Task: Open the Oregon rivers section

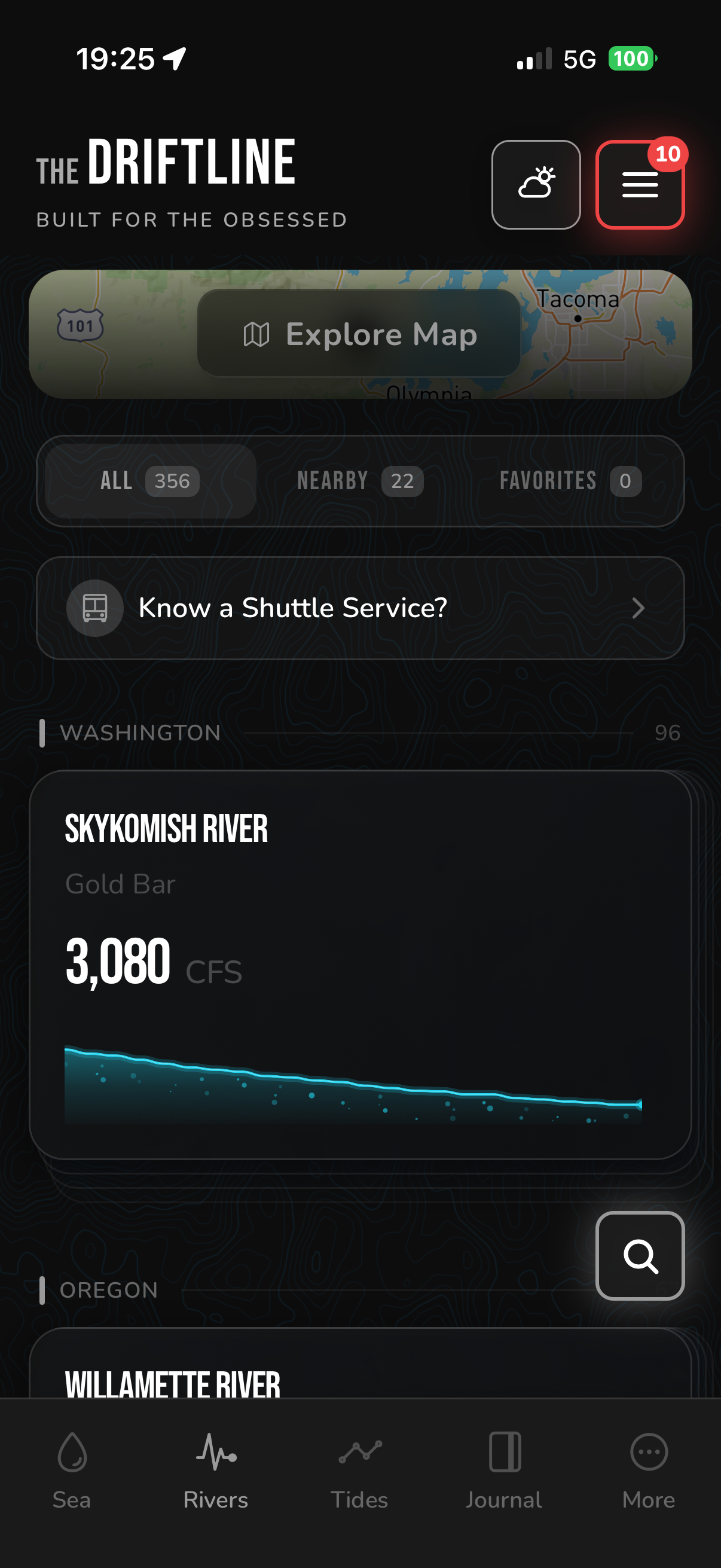Action: coord(108,1290)
